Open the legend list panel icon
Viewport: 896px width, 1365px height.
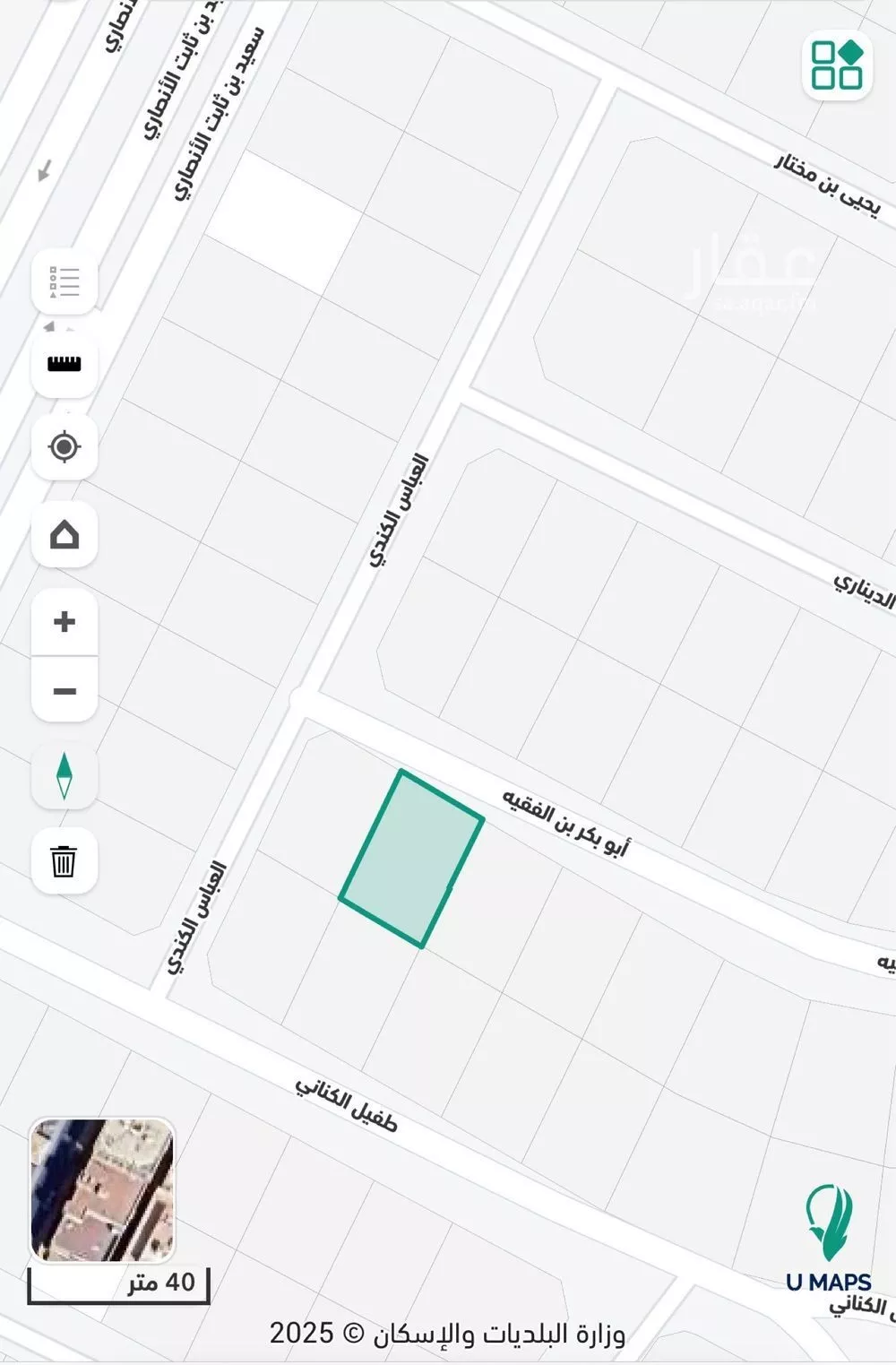[x=64, y=282]
